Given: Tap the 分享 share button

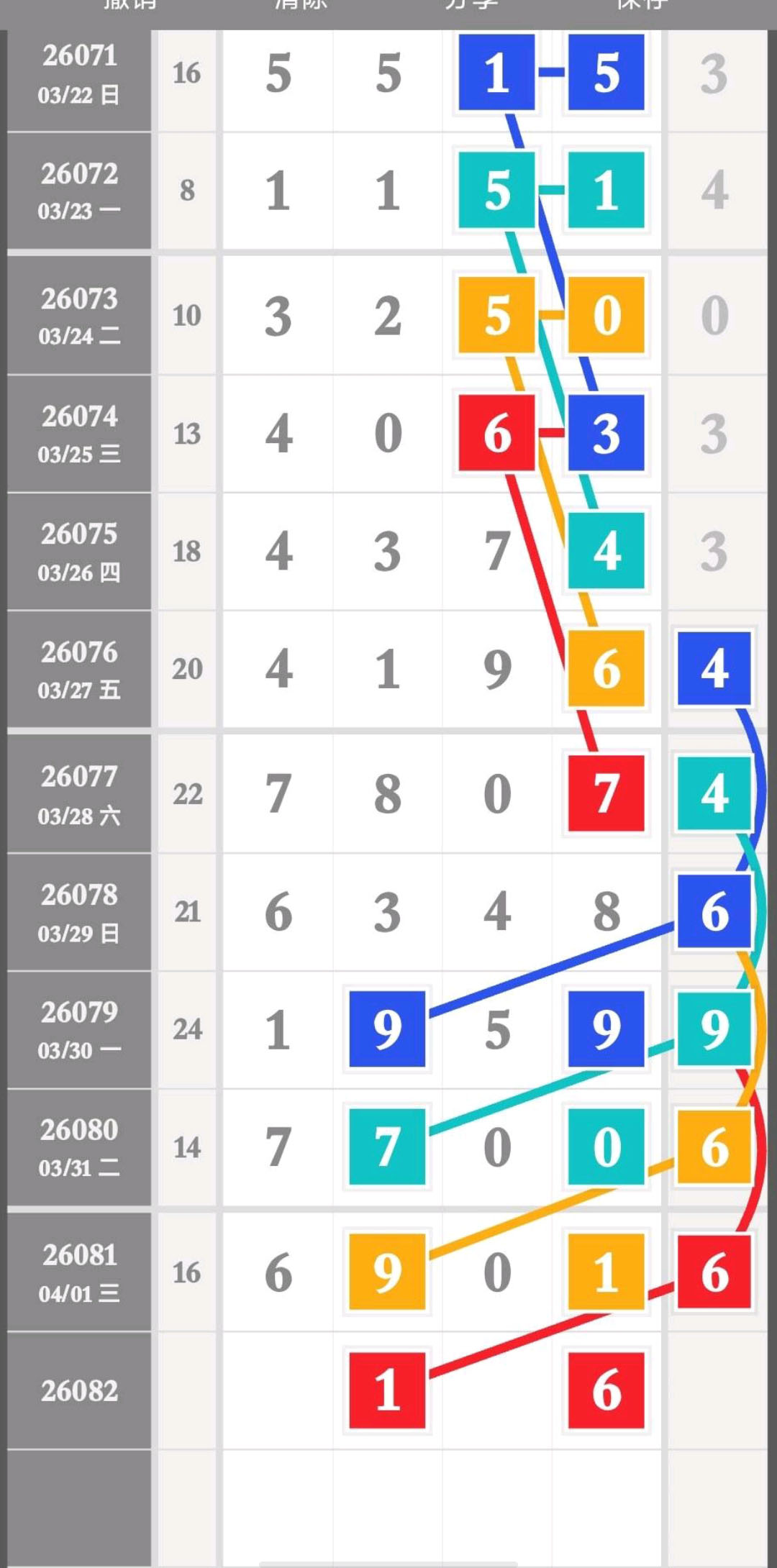Looking at the screenshot, I should click(471, 4).
